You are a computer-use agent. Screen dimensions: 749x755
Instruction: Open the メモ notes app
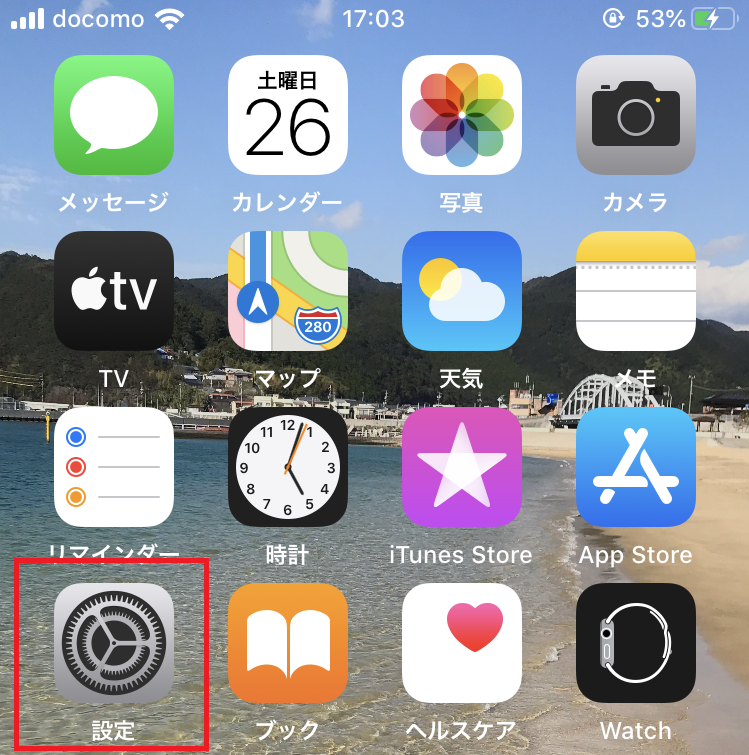tap(636, 291)
